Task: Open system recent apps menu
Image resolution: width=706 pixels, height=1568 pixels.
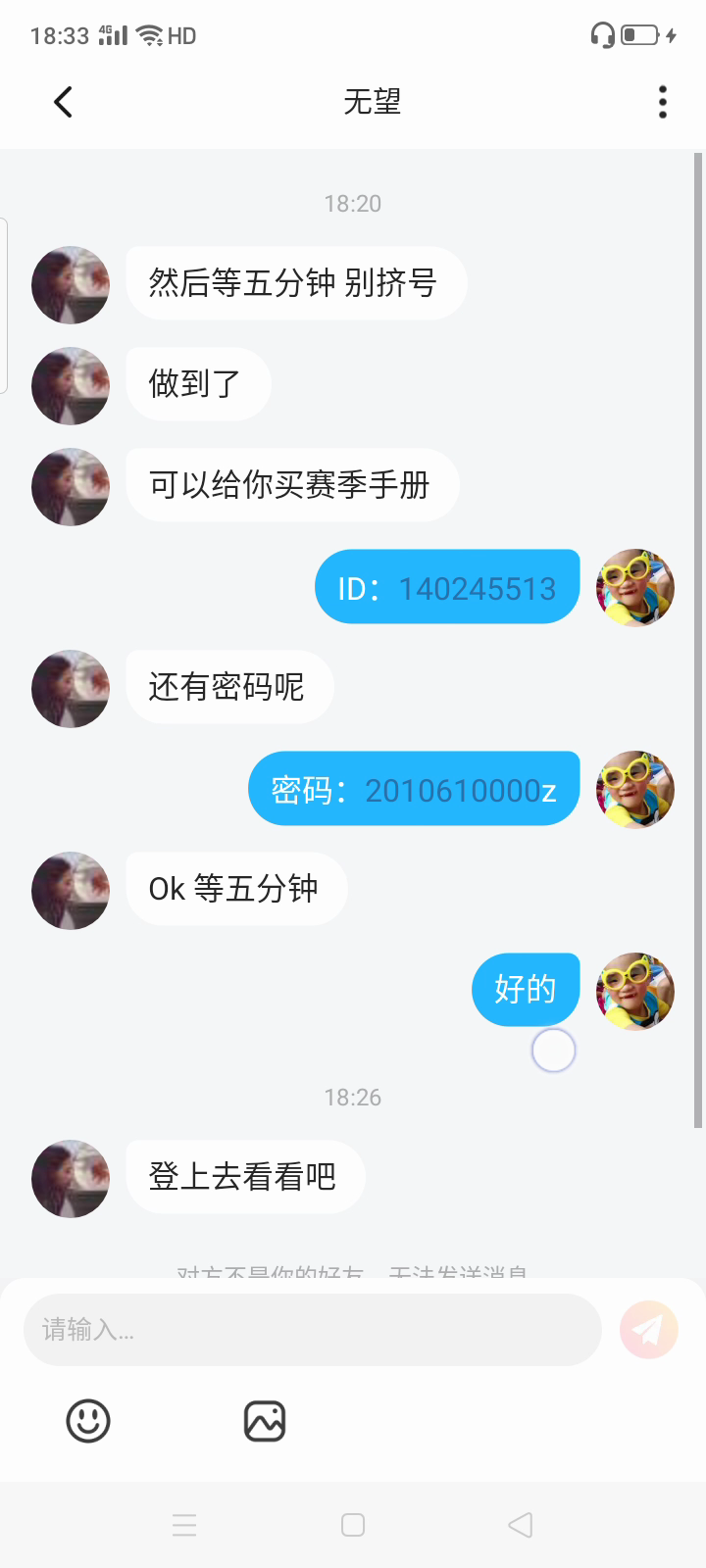Action: (184, 1525)
